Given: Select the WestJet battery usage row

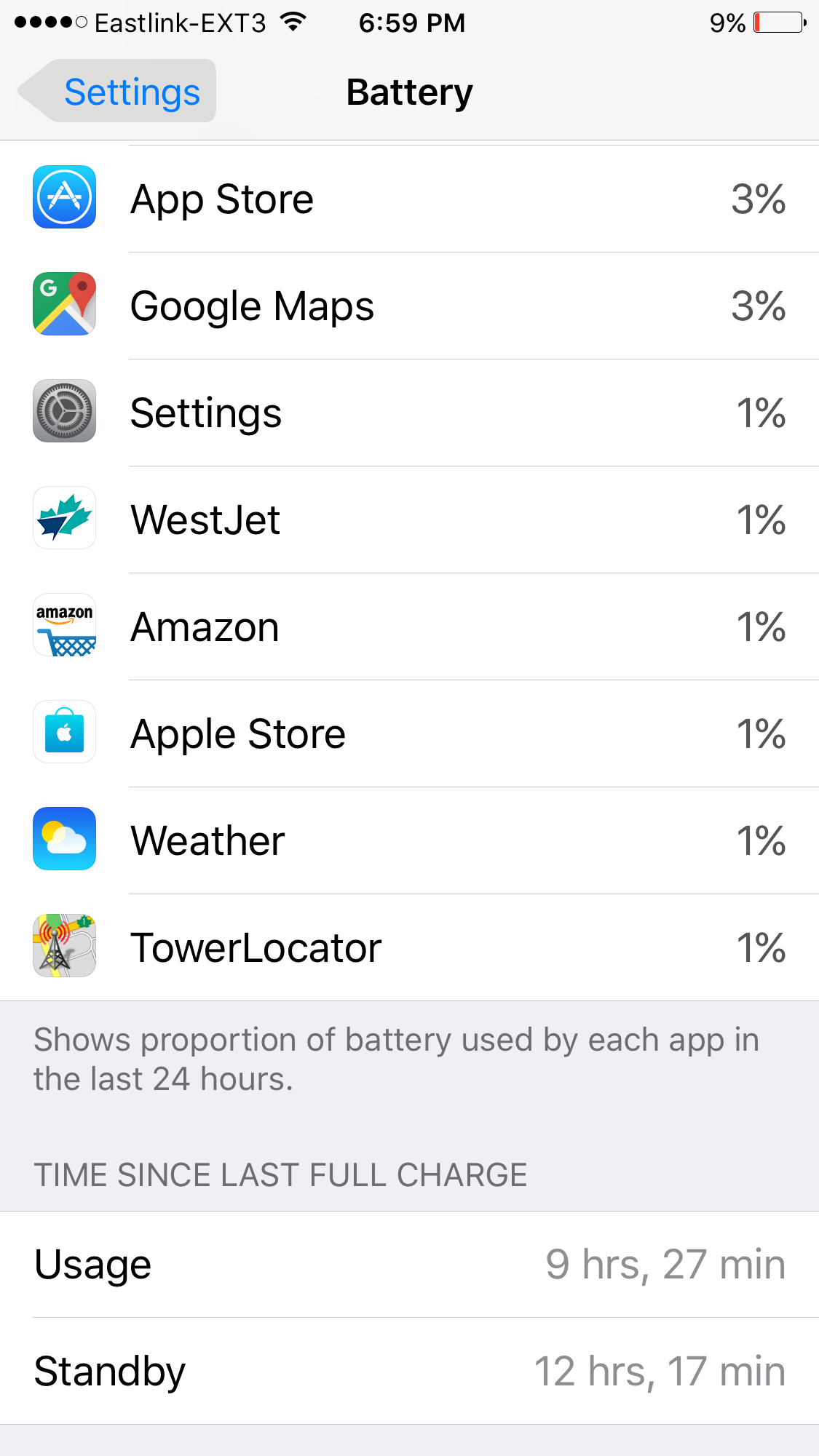Looking at the screenshot, I should [x=409, y=520].
